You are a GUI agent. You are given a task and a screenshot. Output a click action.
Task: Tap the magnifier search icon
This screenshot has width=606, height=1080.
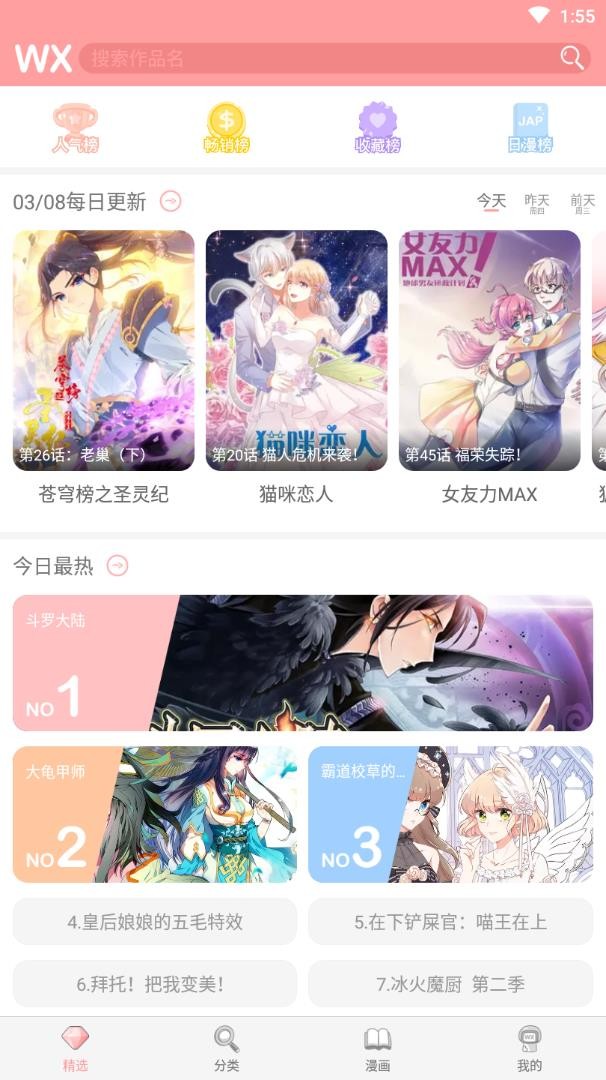[572, 58]
